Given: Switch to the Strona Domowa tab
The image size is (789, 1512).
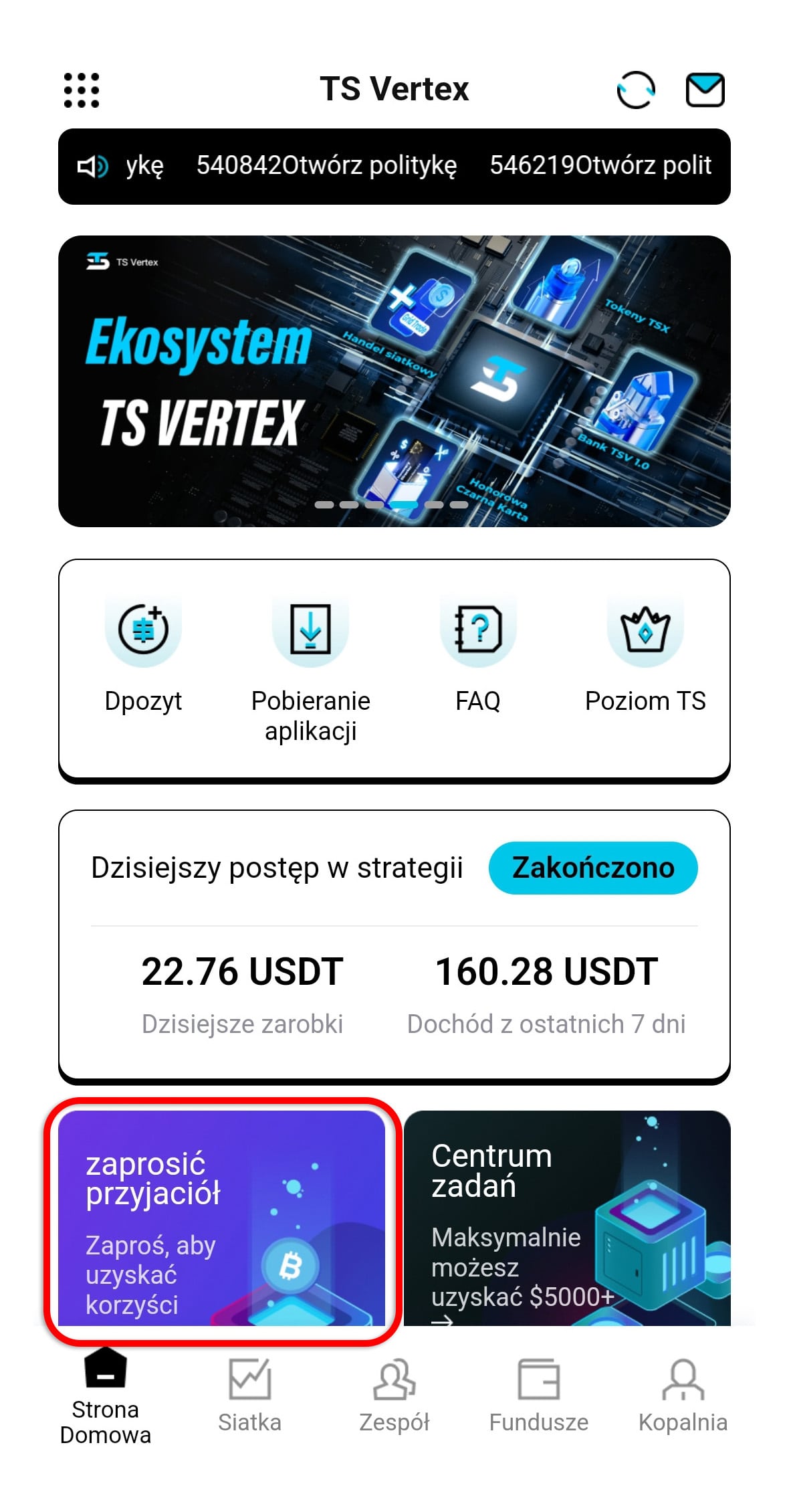Looking at the screenshot, I should (106, 1398).
